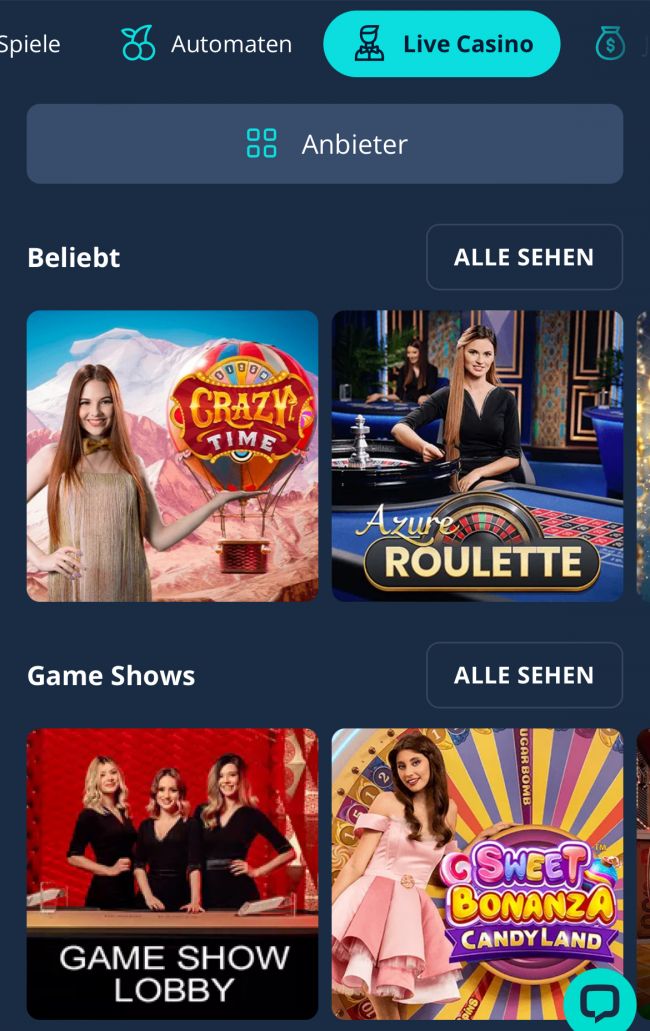Go to the Spiele tab
650x1031 pixels.
(x=30, y=44)
